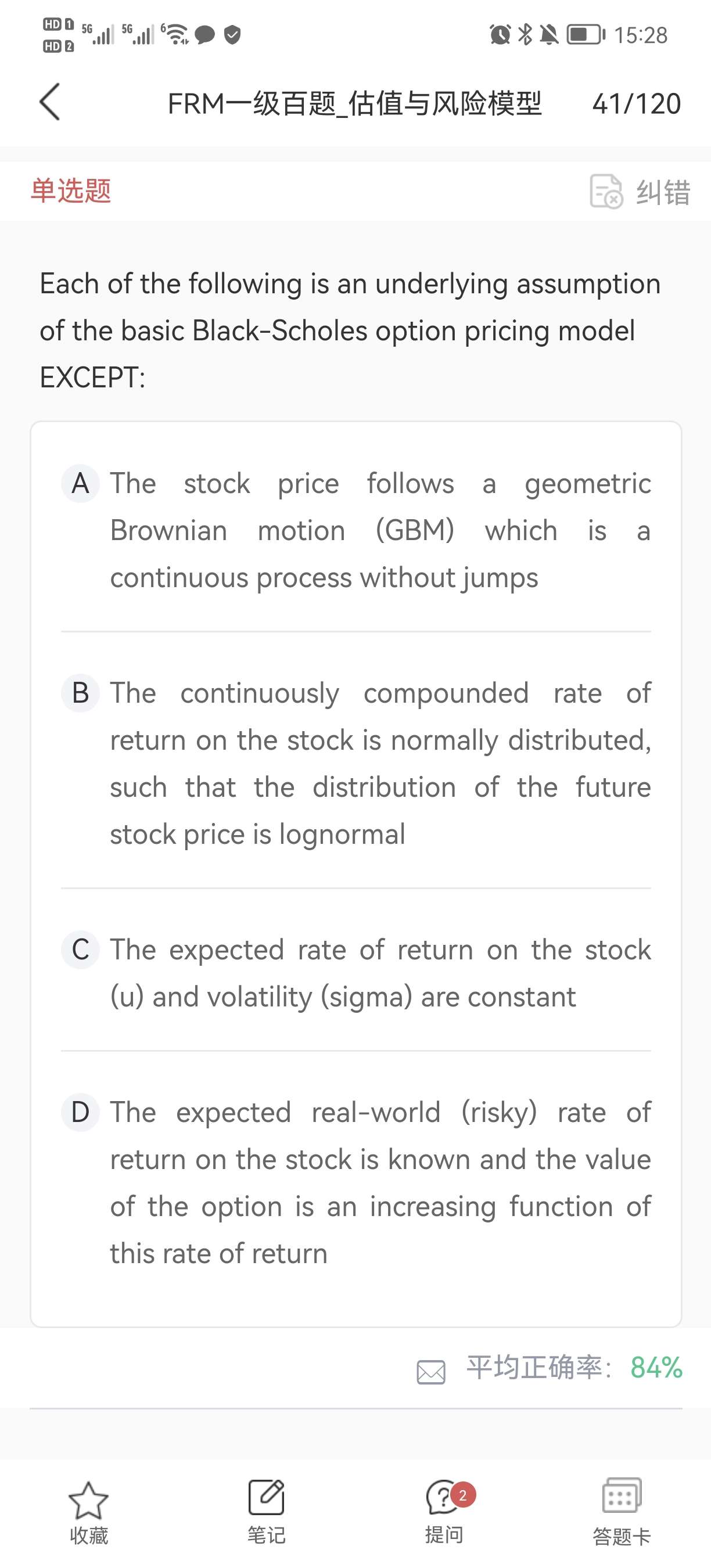Tap the envelope icon beside 平均正确率

pyautogui.click(x=431, y=1372)
